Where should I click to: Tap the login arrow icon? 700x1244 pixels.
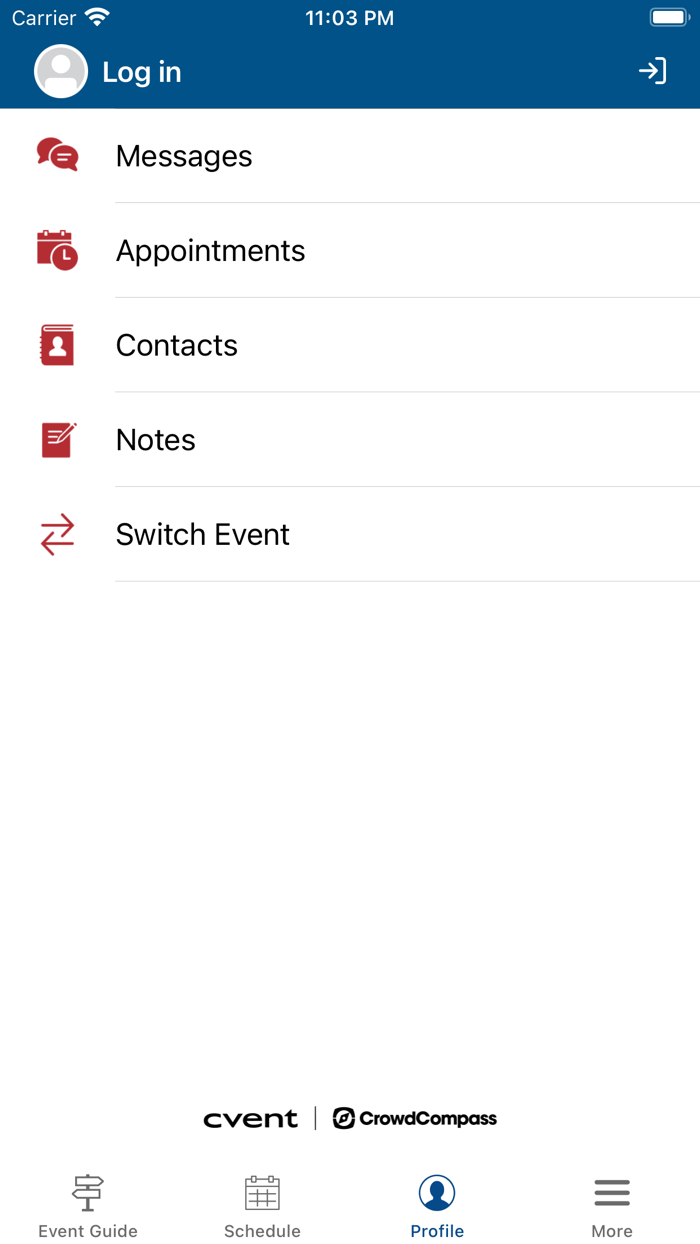(652, 72)
